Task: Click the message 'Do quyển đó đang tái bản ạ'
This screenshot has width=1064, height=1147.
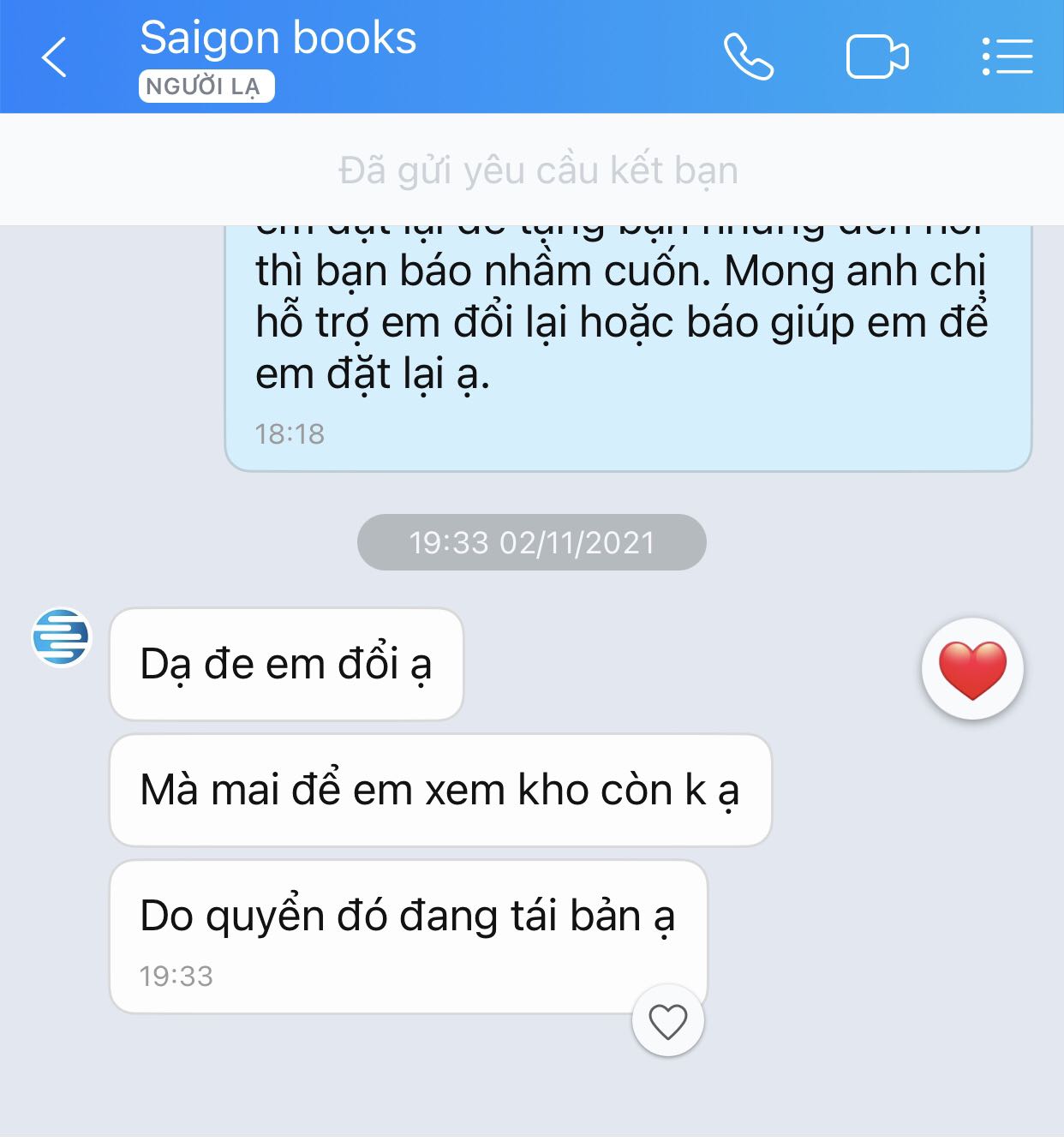Action: click(406, 916)
